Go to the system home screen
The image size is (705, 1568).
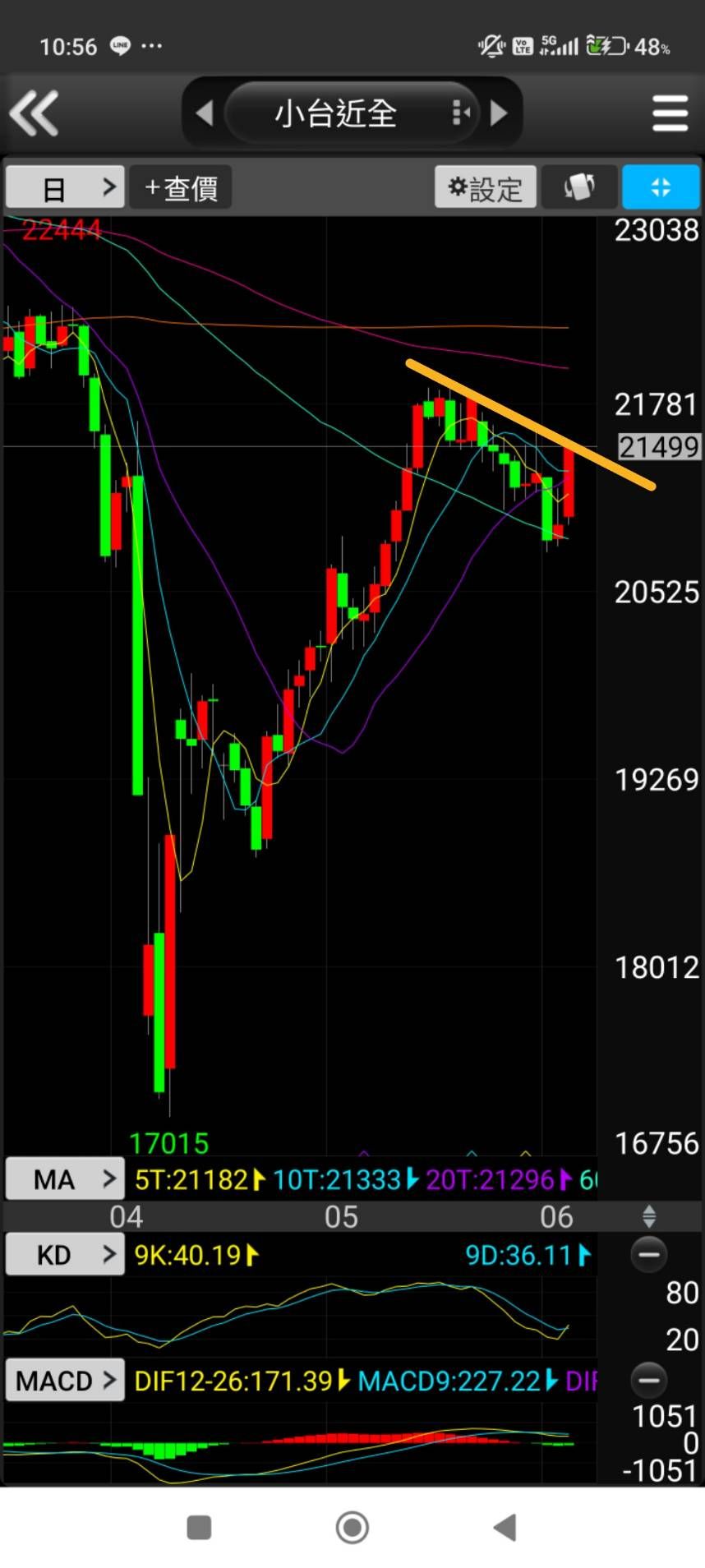tap(352, 1528)
